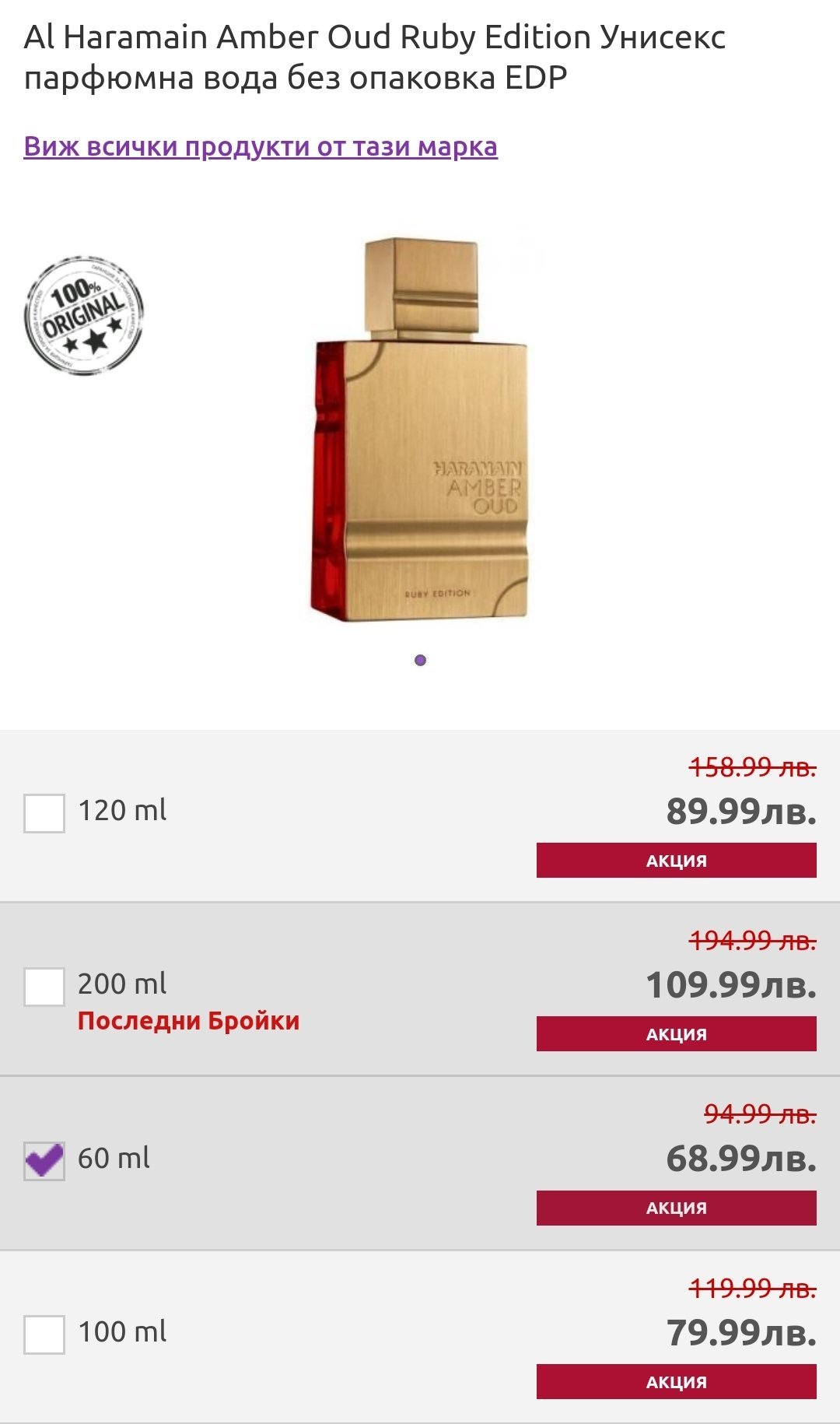Uncheck the 60 ml size option
This screenshot has height=1424, width=840.
pyautogui.click(x=44, y=1160)
